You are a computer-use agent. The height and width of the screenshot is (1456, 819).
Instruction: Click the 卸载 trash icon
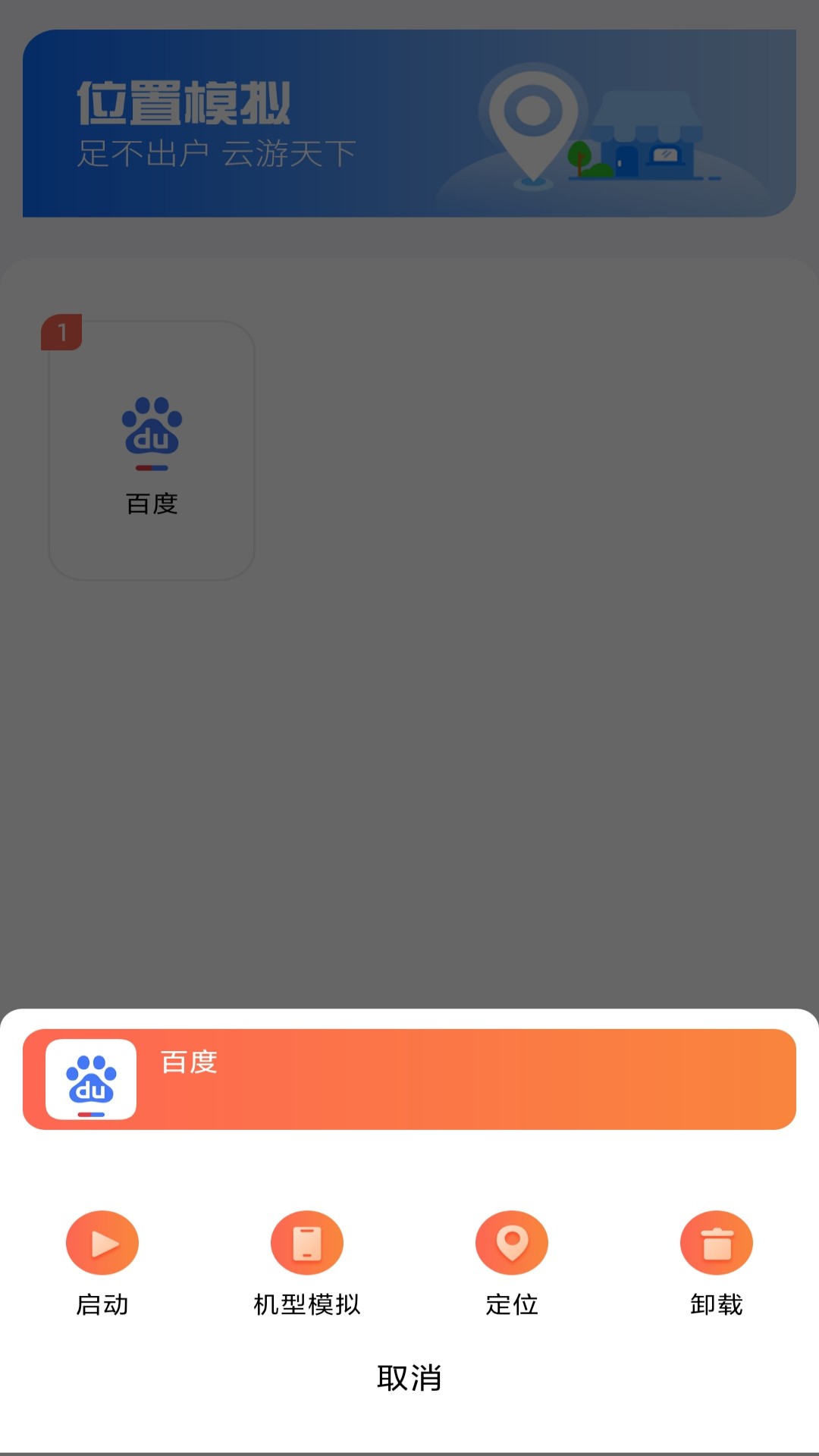coord(717,1242)
